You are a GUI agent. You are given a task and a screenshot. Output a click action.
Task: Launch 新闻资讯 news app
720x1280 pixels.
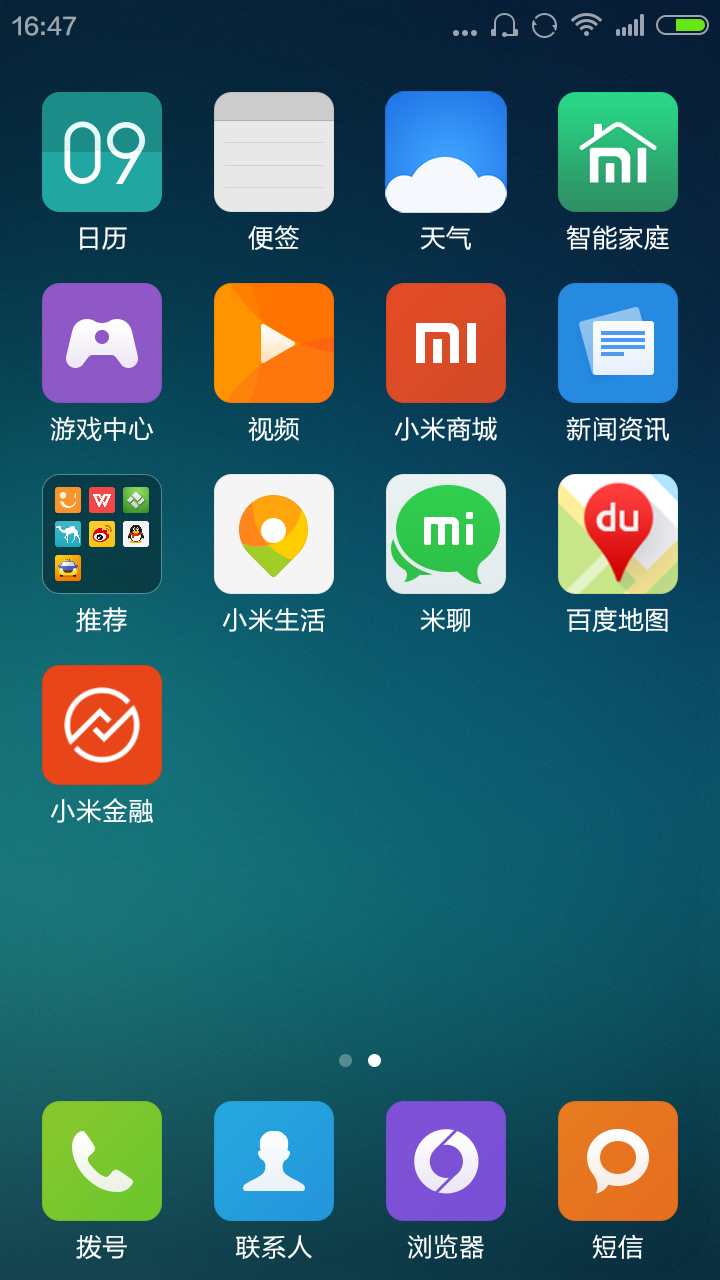pyautogui.click(x=618, y=343)
